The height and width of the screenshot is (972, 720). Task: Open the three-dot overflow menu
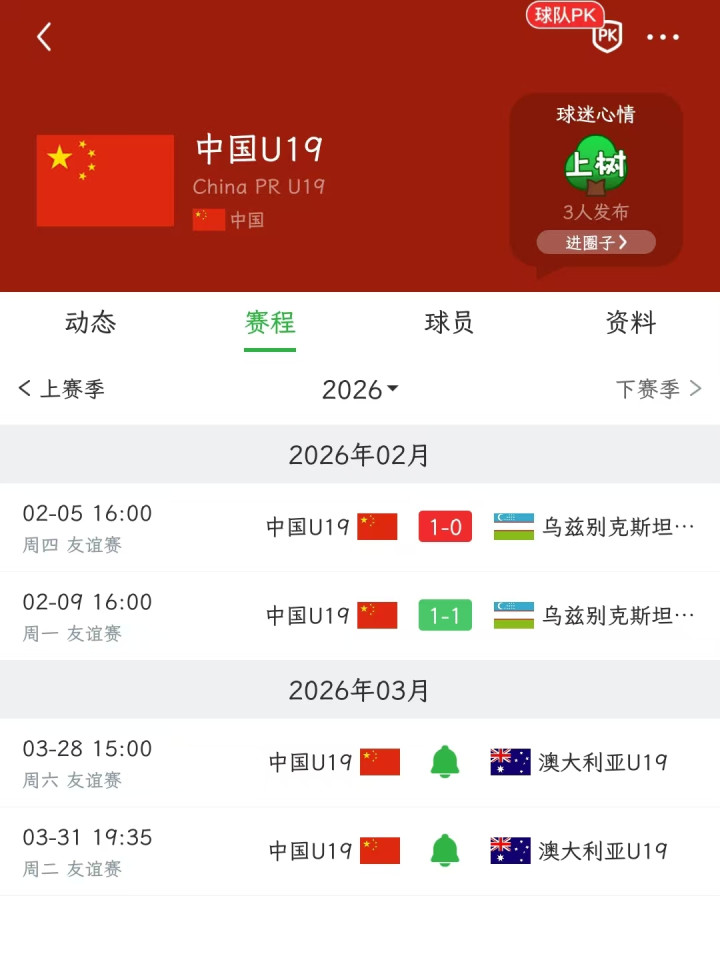[x=662, y=37]
